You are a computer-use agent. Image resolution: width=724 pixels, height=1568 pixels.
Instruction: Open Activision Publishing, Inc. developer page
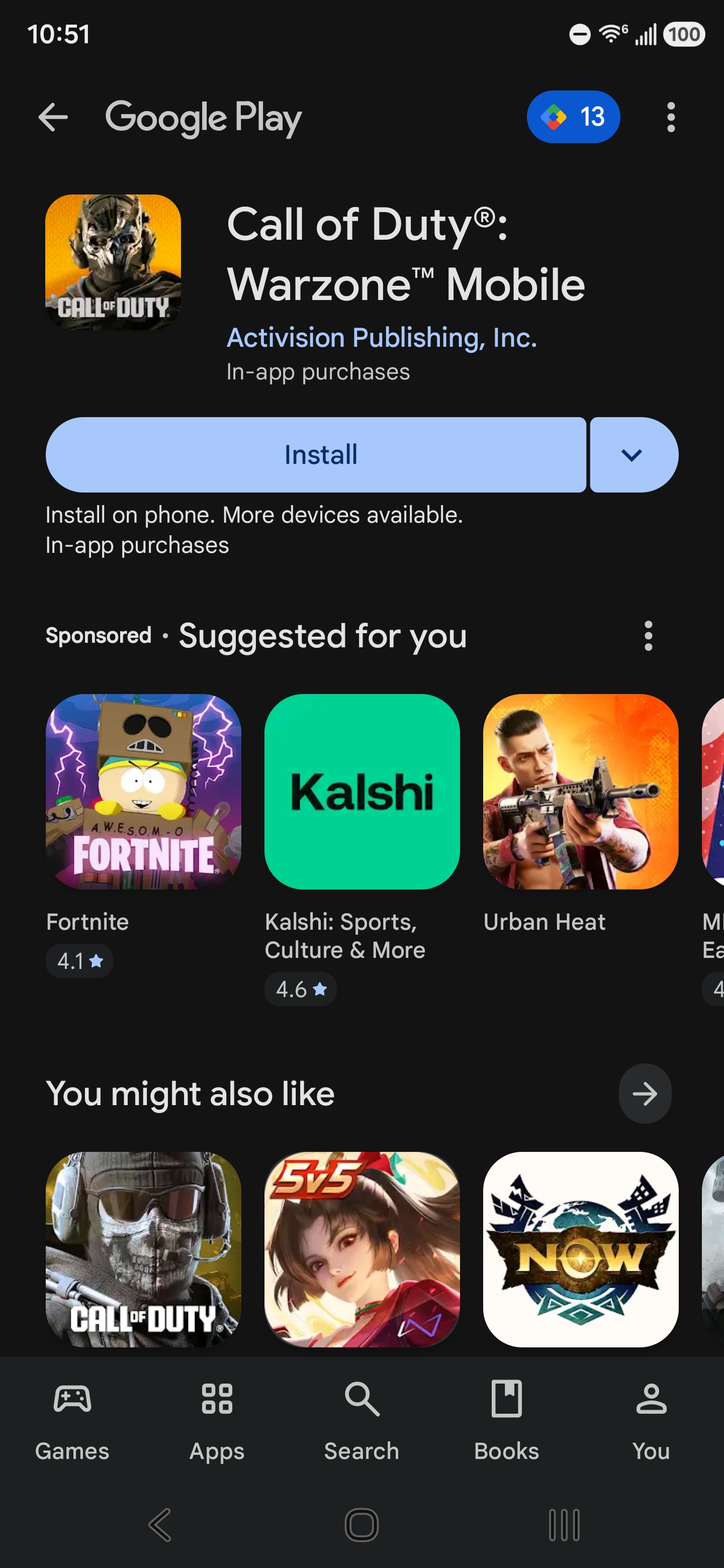pos(382,338)
